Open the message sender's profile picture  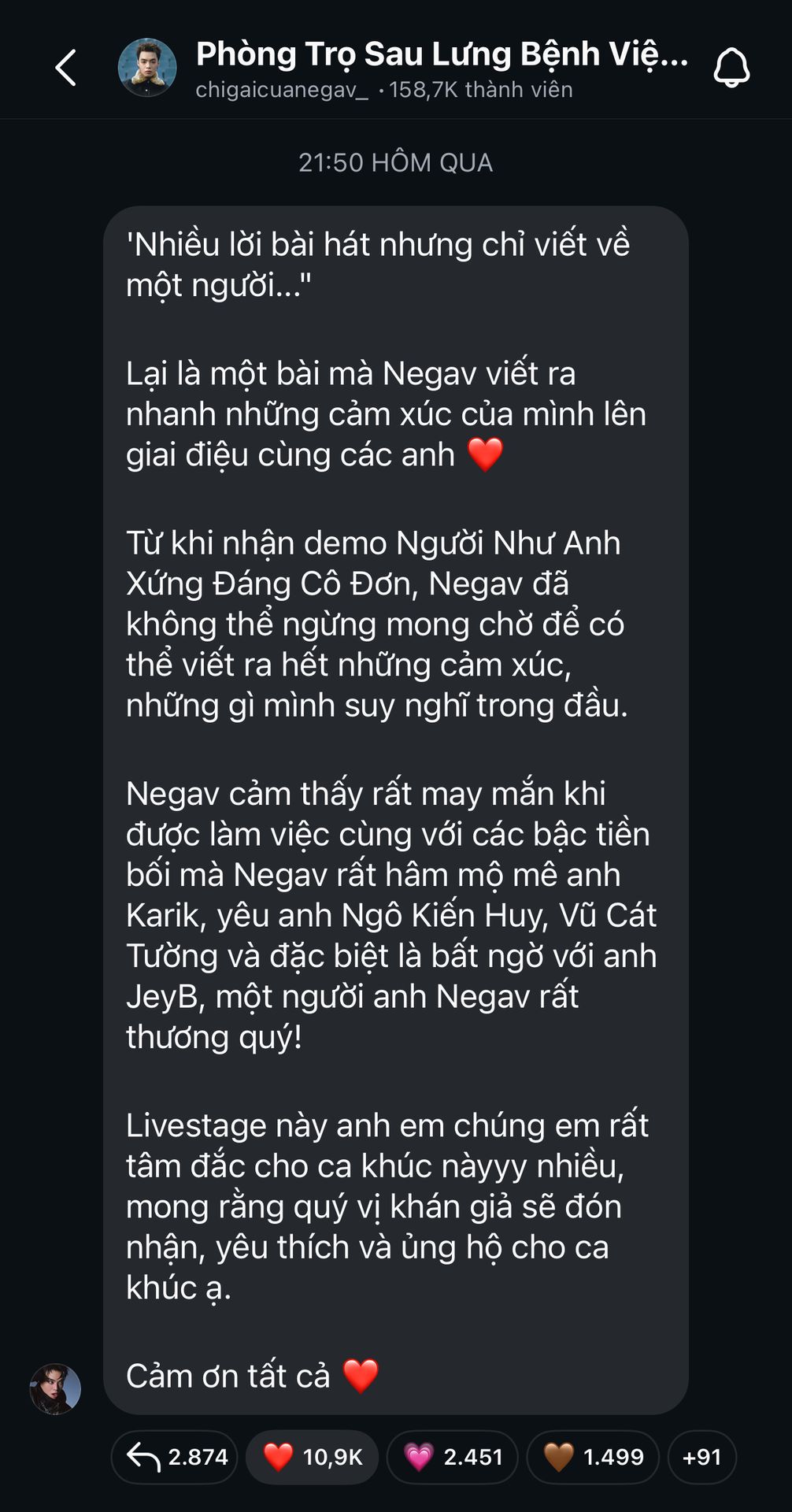55,1388
